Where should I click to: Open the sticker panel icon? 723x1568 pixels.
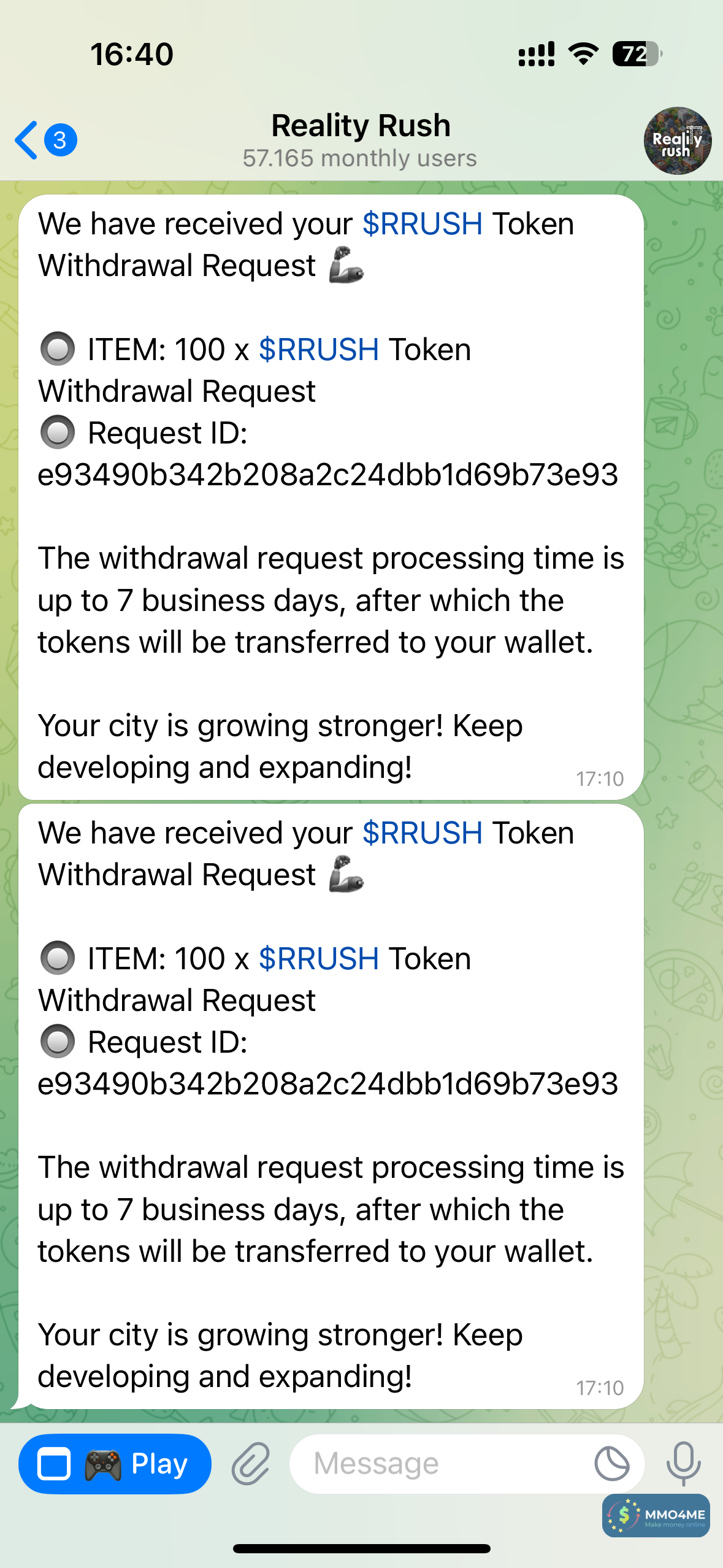point(611,1464)
